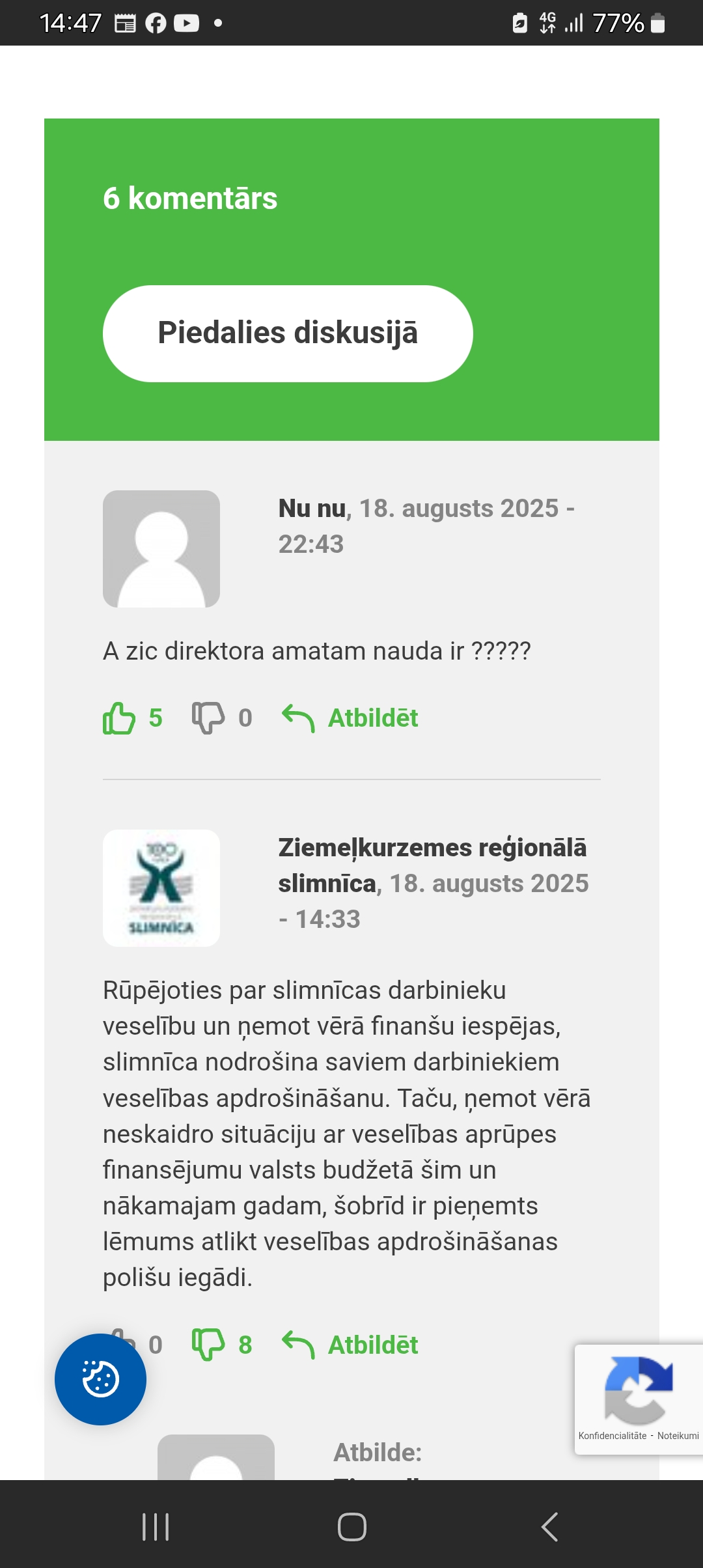Dislike the comment by Nu nu
The height and width of the screenshot is (1568, 703).
point(208,718)
